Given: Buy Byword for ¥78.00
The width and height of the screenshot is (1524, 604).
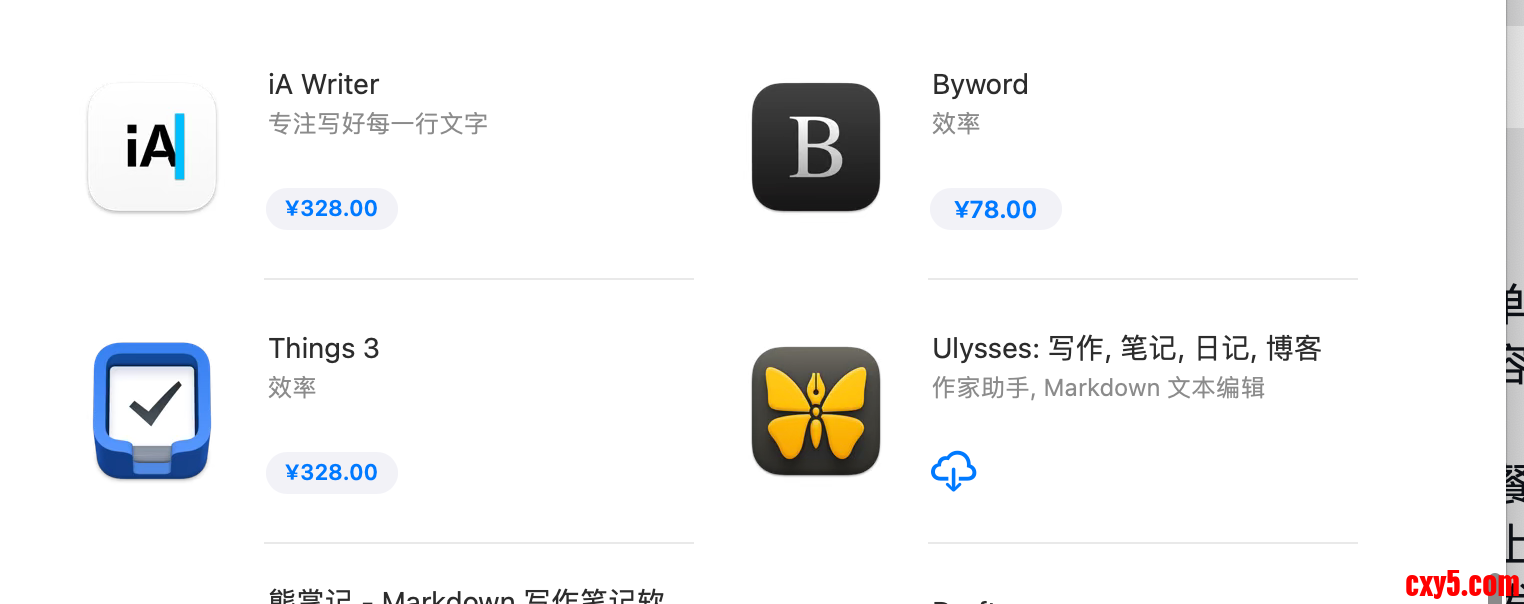Looking at the screenshot, I should 995,210.
